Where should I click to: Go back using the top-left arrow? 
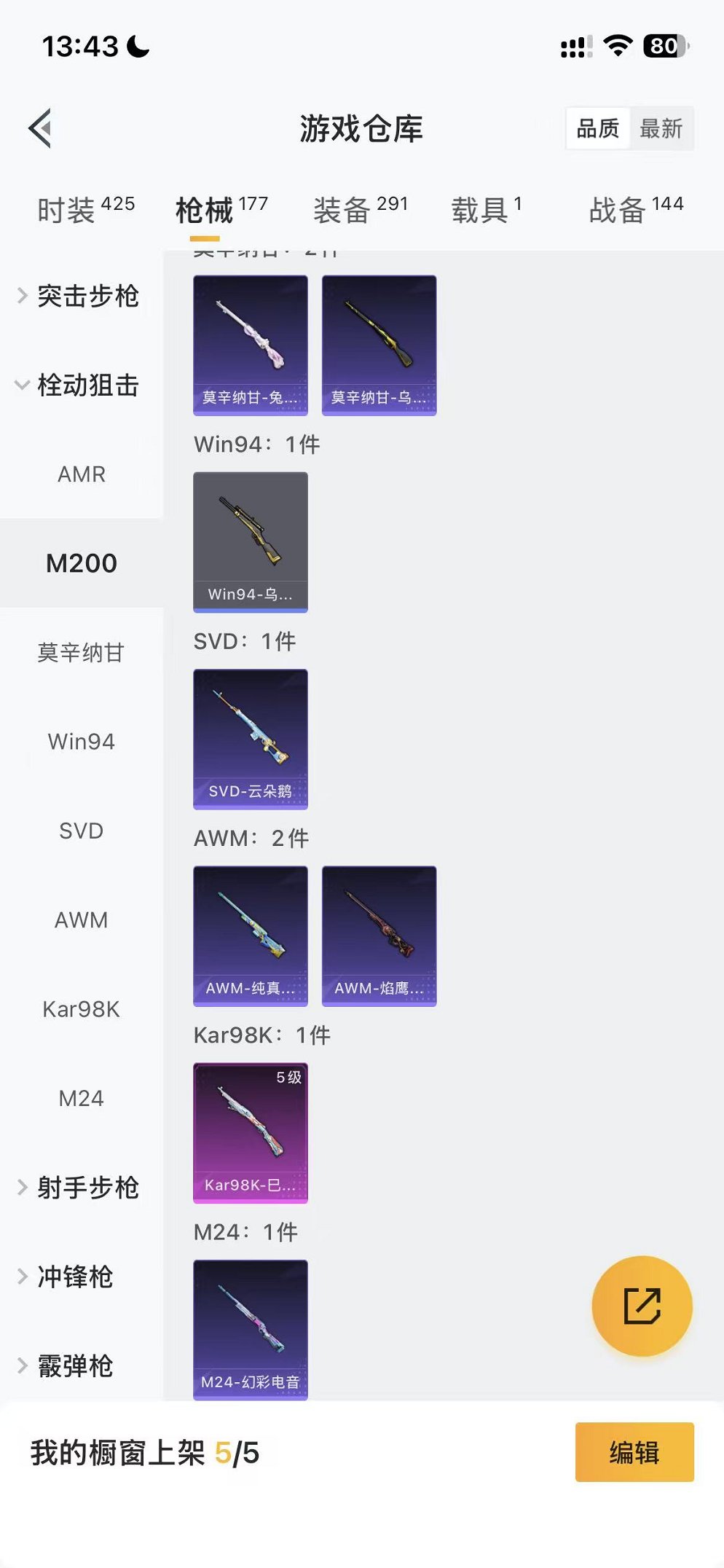[x=41, y=128]
